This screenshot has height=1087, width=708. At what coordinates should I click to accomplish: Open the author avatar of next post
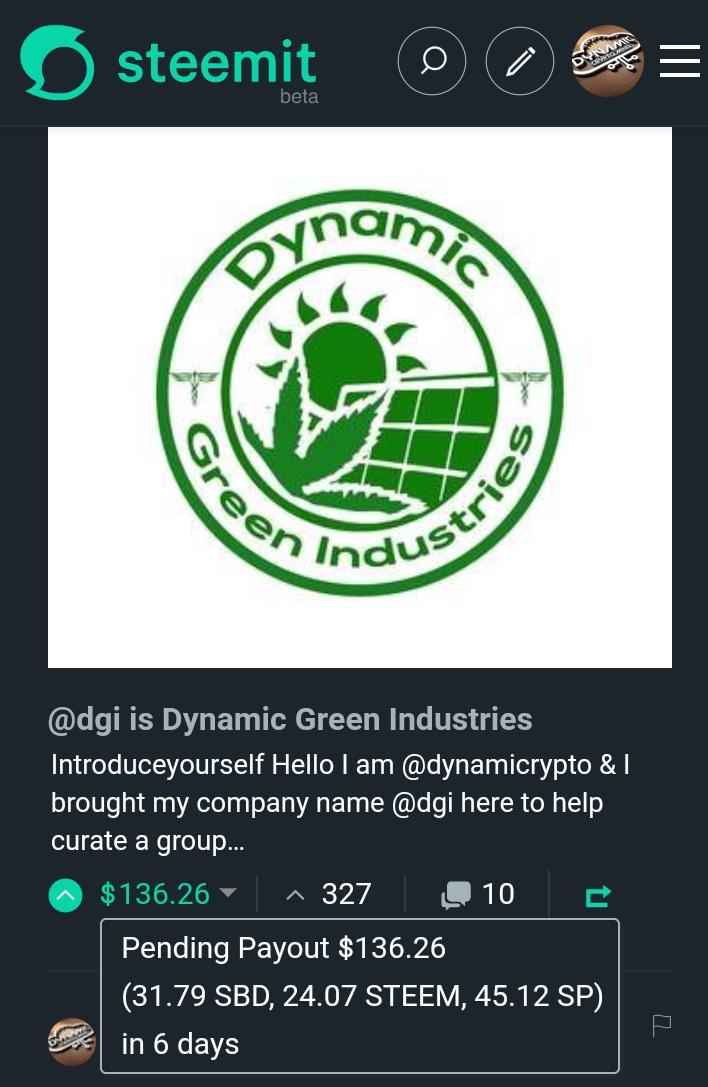click(x=72, y=1042)
